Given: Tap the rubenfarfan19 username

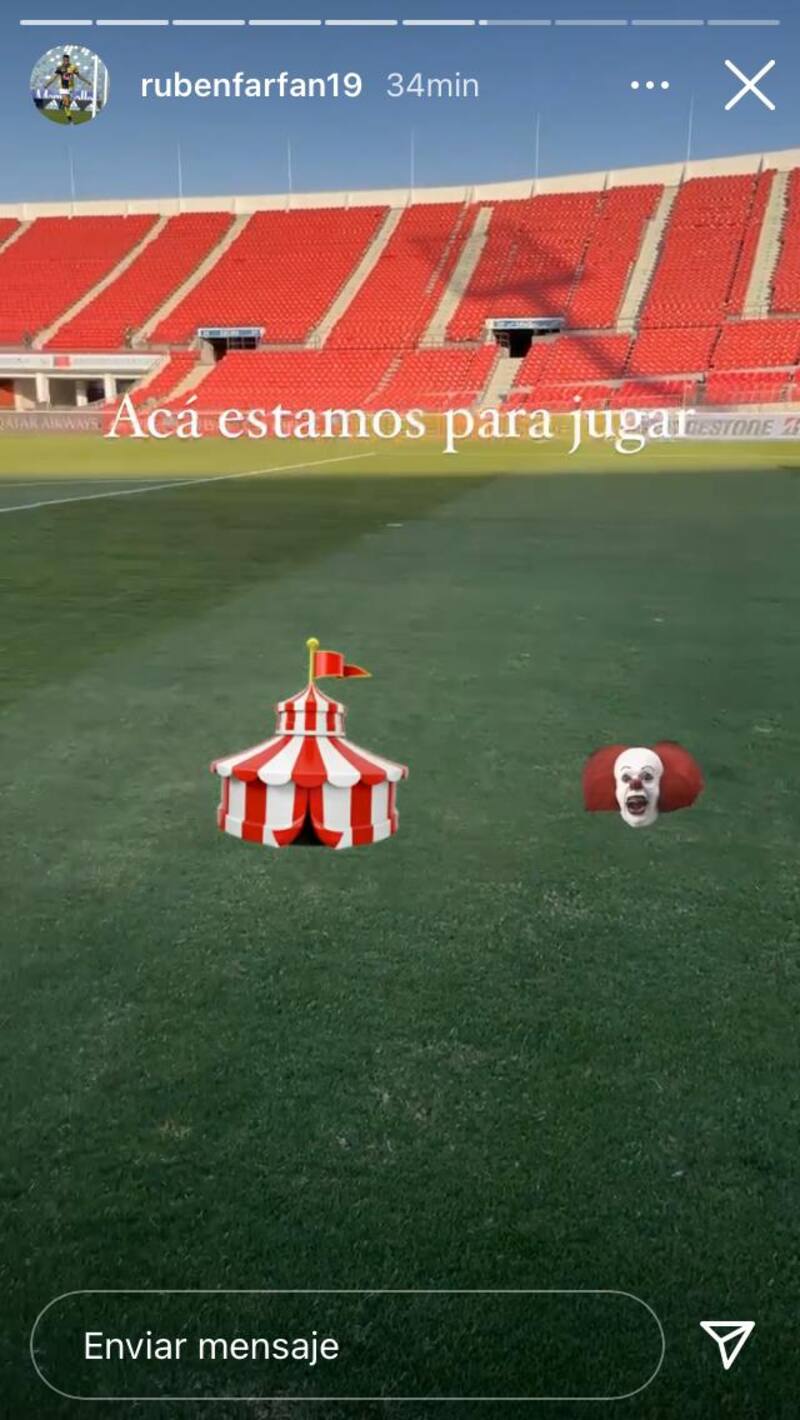Looking at the screenshot, I should [x=251, y=86].
